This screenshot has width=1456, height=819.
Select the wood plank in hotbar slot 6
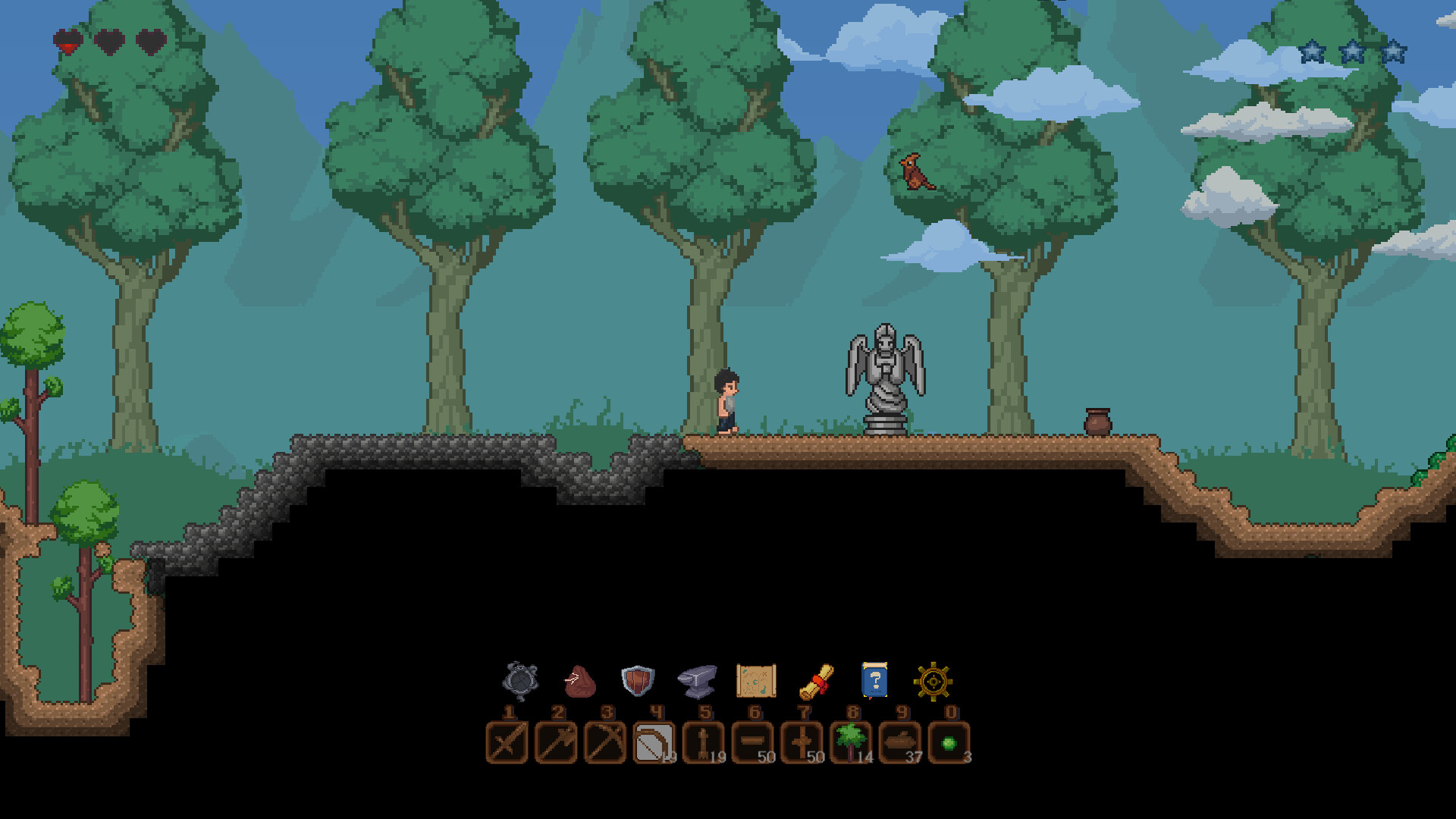pyautogui.click(x=752, y=742)
